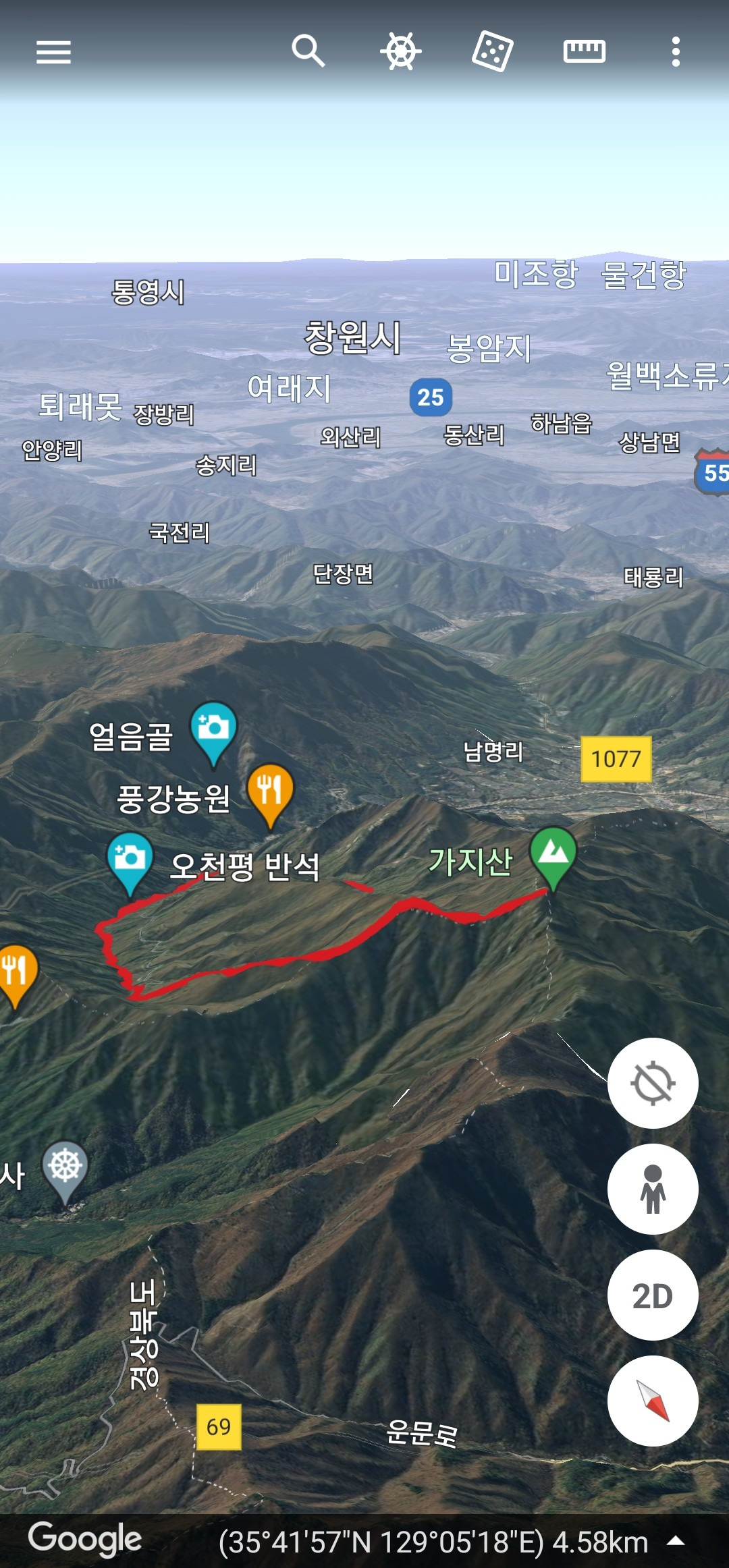
Task: Enter Street View with the pegman button
Action: point(652,1189)
